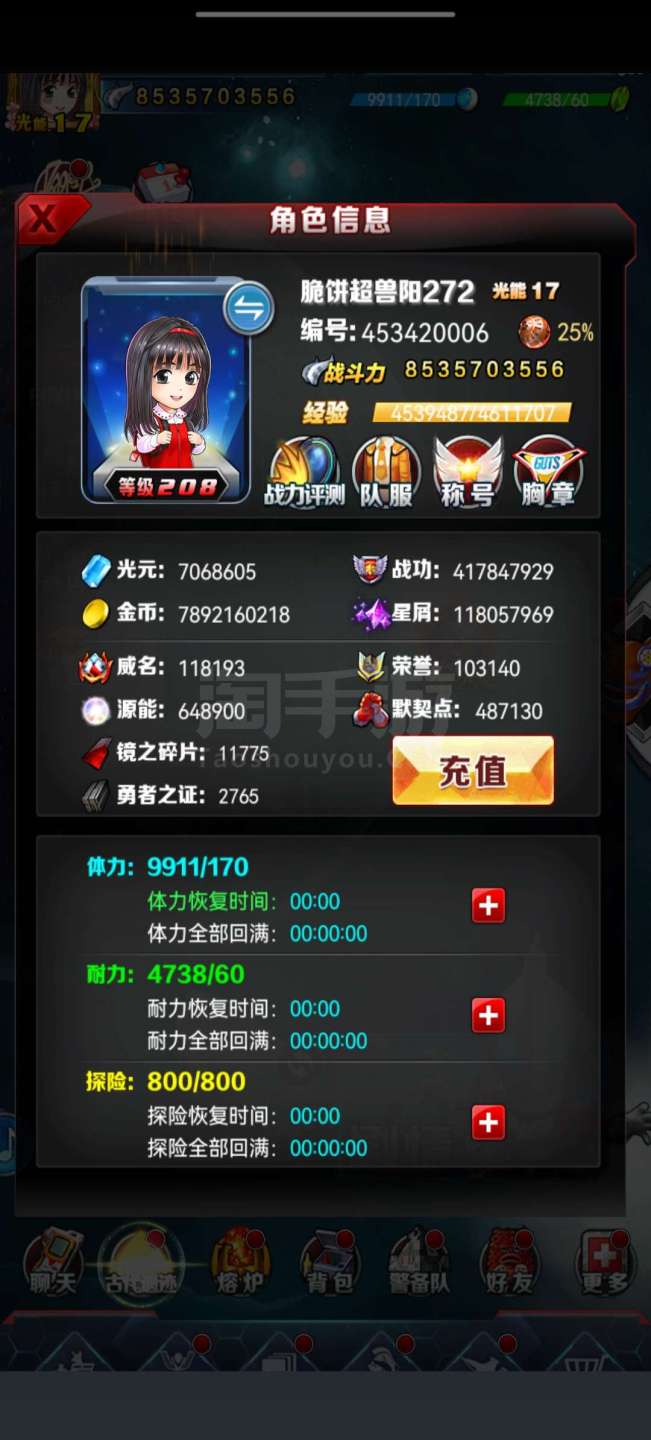
Task: Open 战力评测 power evaluation
Action: pyautogui.click(x=304, y=472)
